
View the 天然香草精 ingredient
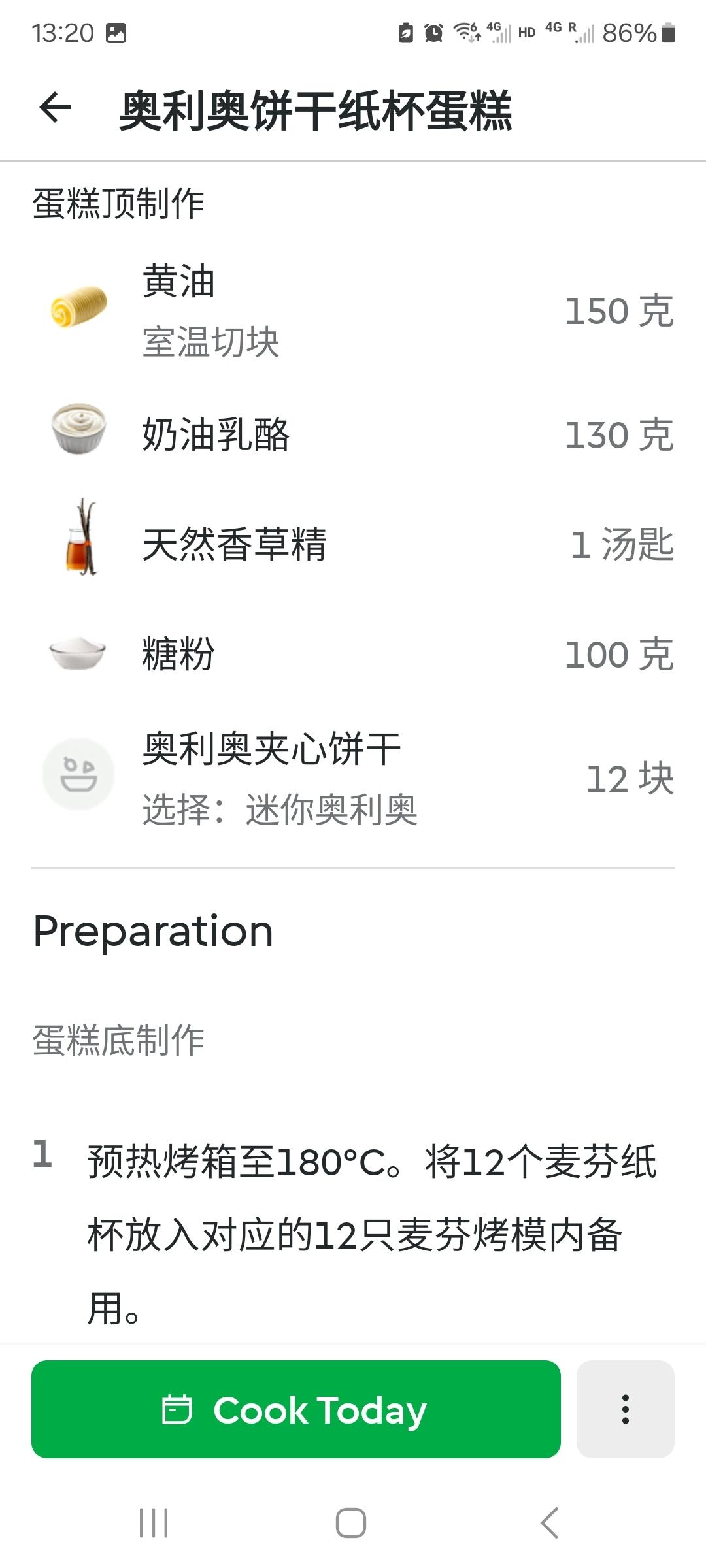(353, 544)
